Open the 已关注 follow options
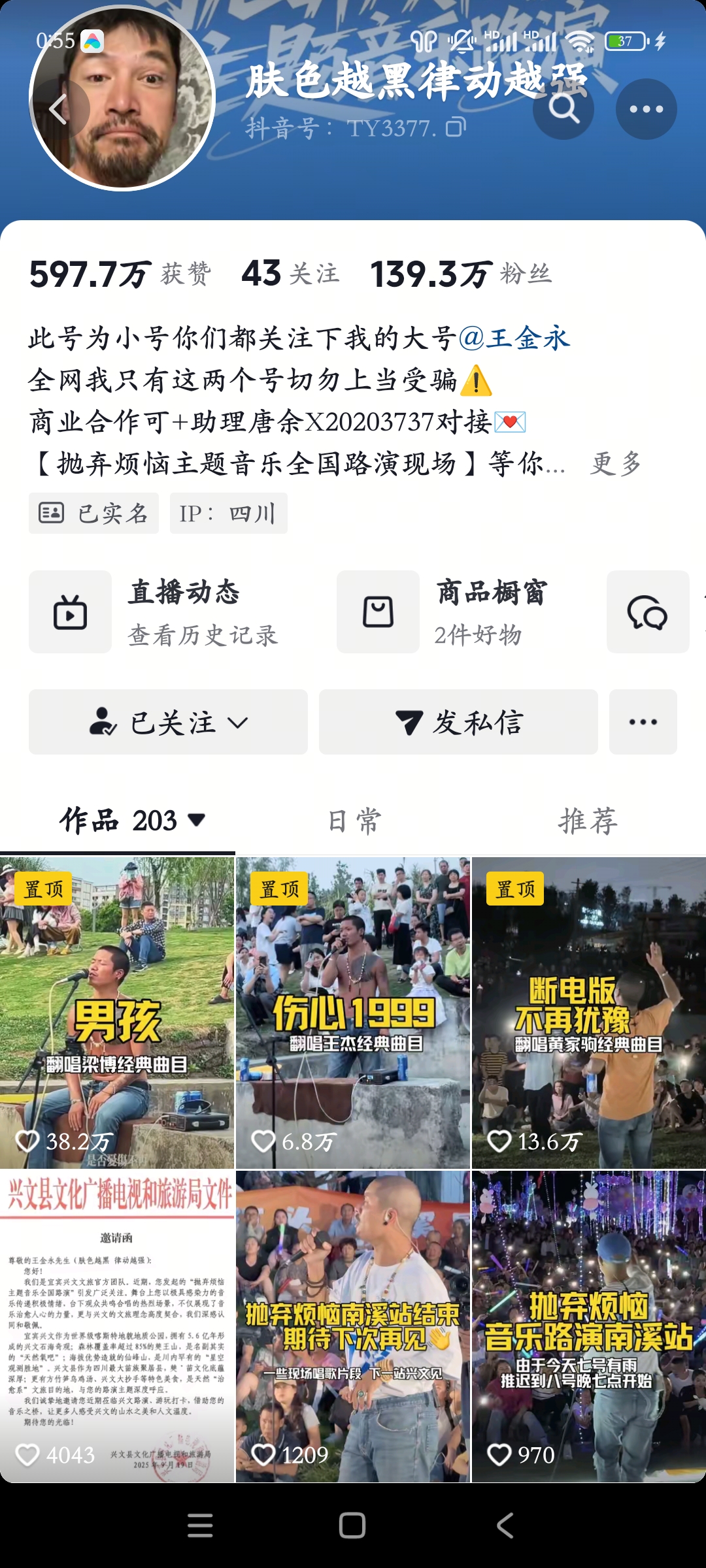The image size is (706, 1568). point(168,722)
